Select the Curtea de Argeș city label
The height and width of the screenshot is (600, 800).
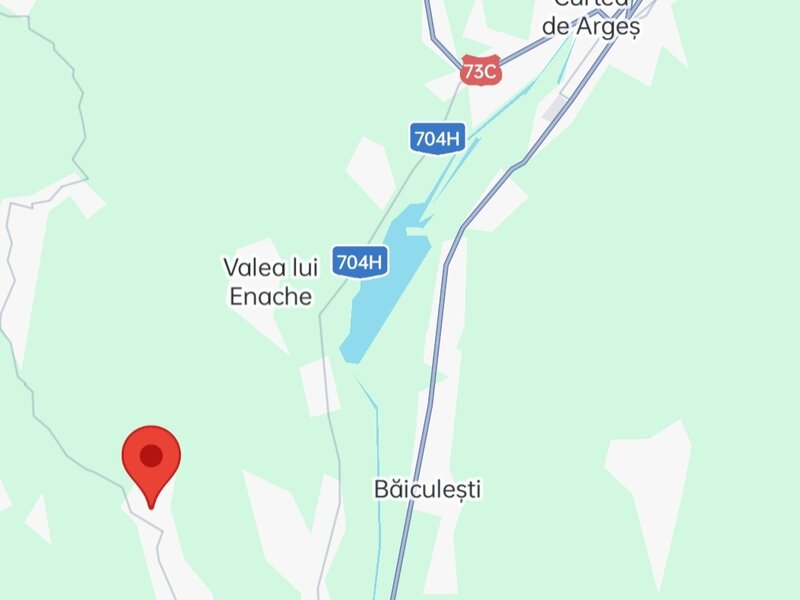point(590,20)
